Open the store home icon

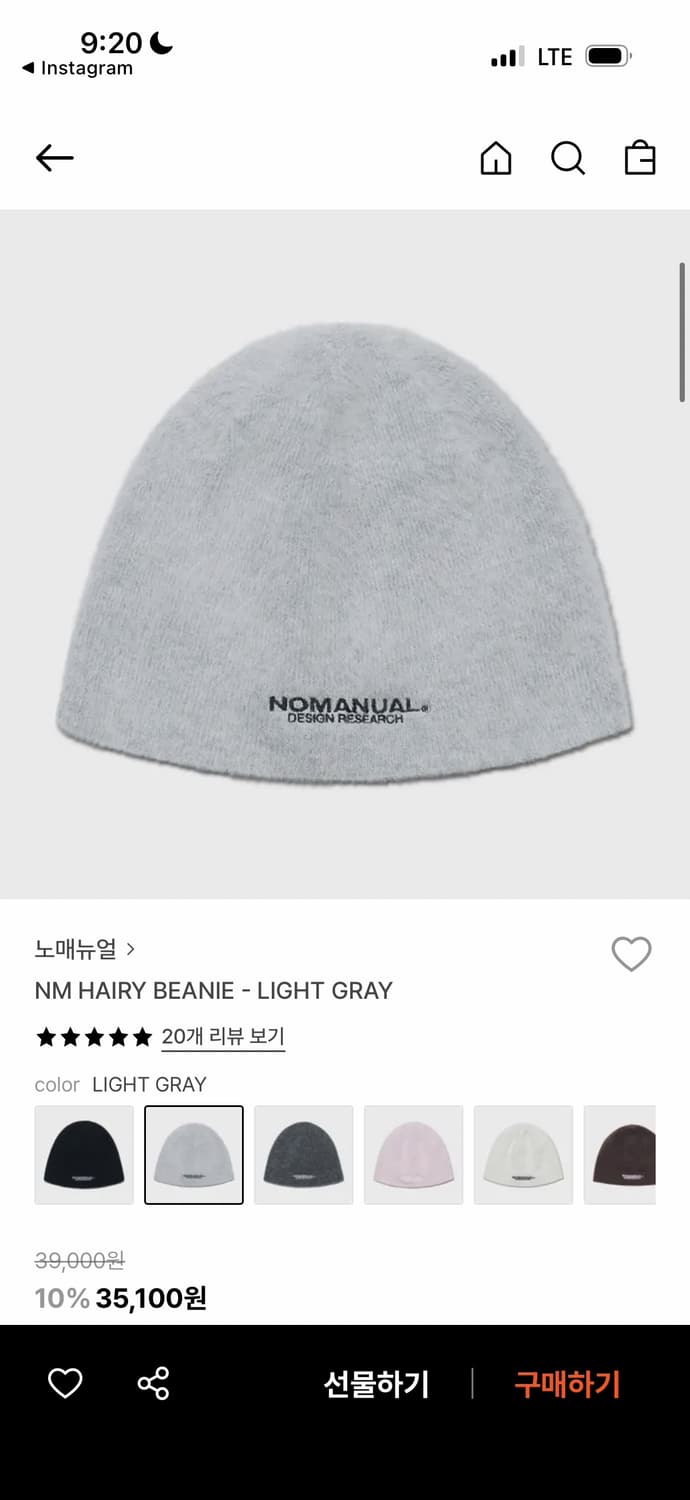[495, 158]
